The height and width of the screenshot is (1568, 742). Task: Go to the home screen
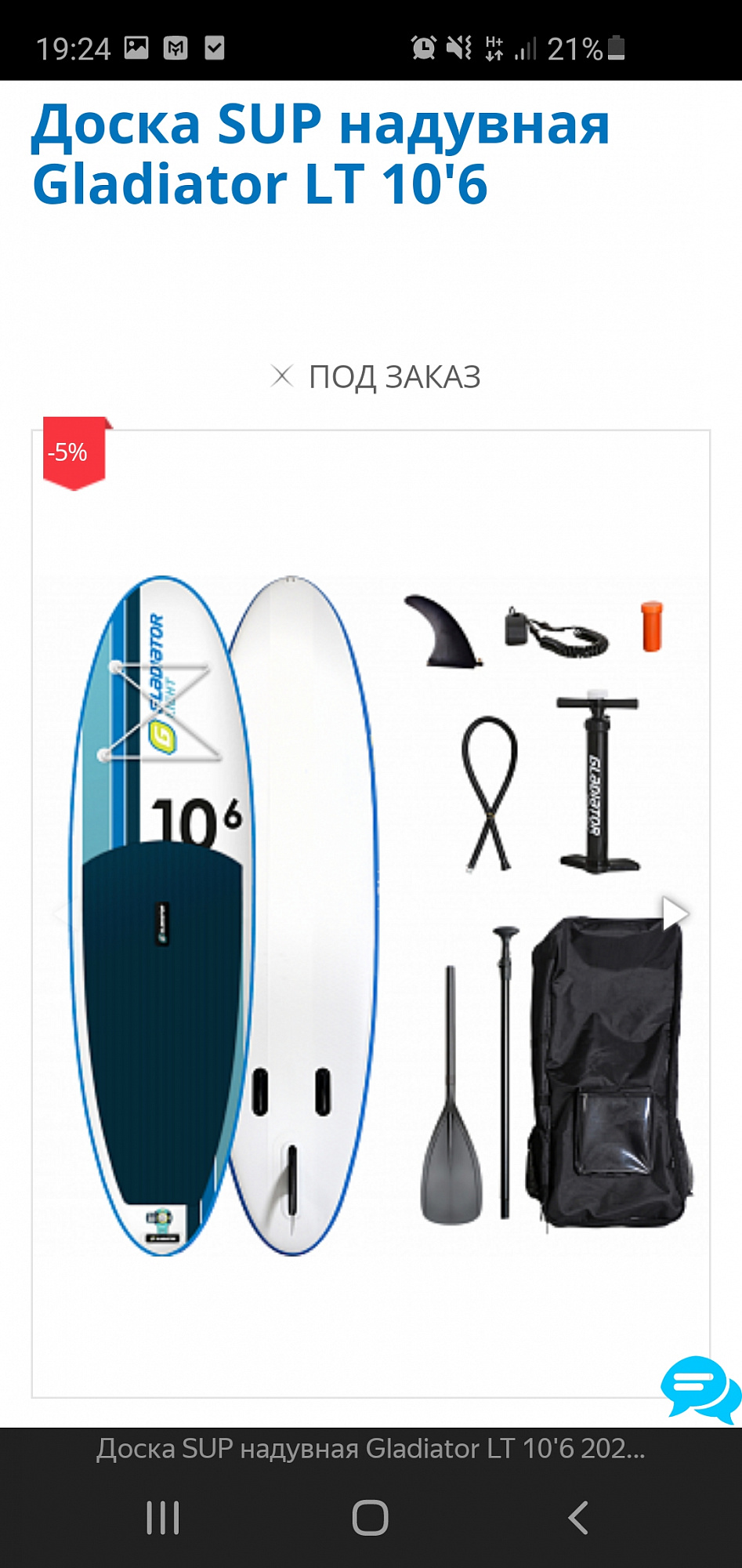[371, 1518]
